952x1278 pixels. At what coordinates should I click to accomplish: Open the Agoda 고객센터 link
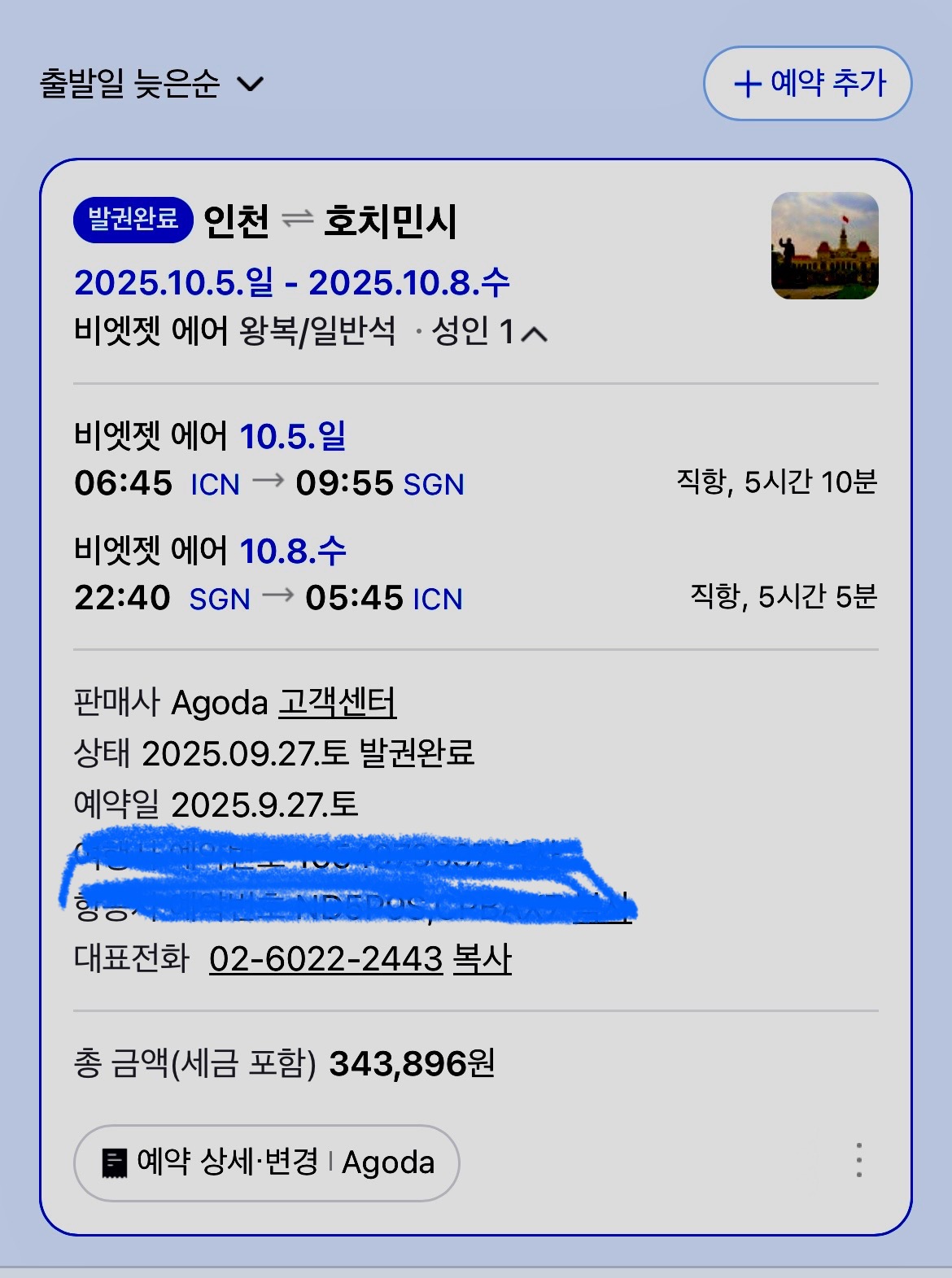coord(337,703)
